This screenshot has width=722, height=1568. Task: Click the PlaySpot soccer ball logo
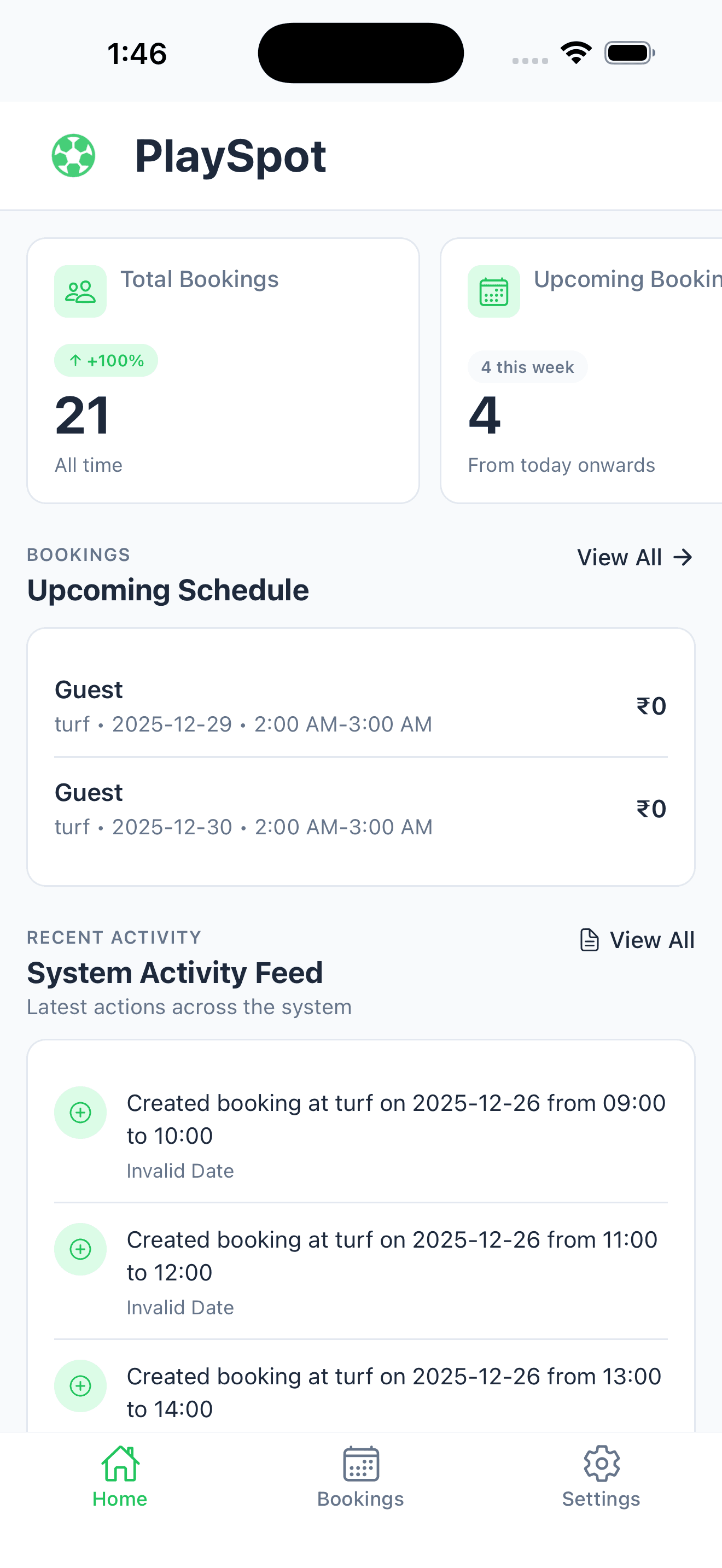[x=74, y=156]
